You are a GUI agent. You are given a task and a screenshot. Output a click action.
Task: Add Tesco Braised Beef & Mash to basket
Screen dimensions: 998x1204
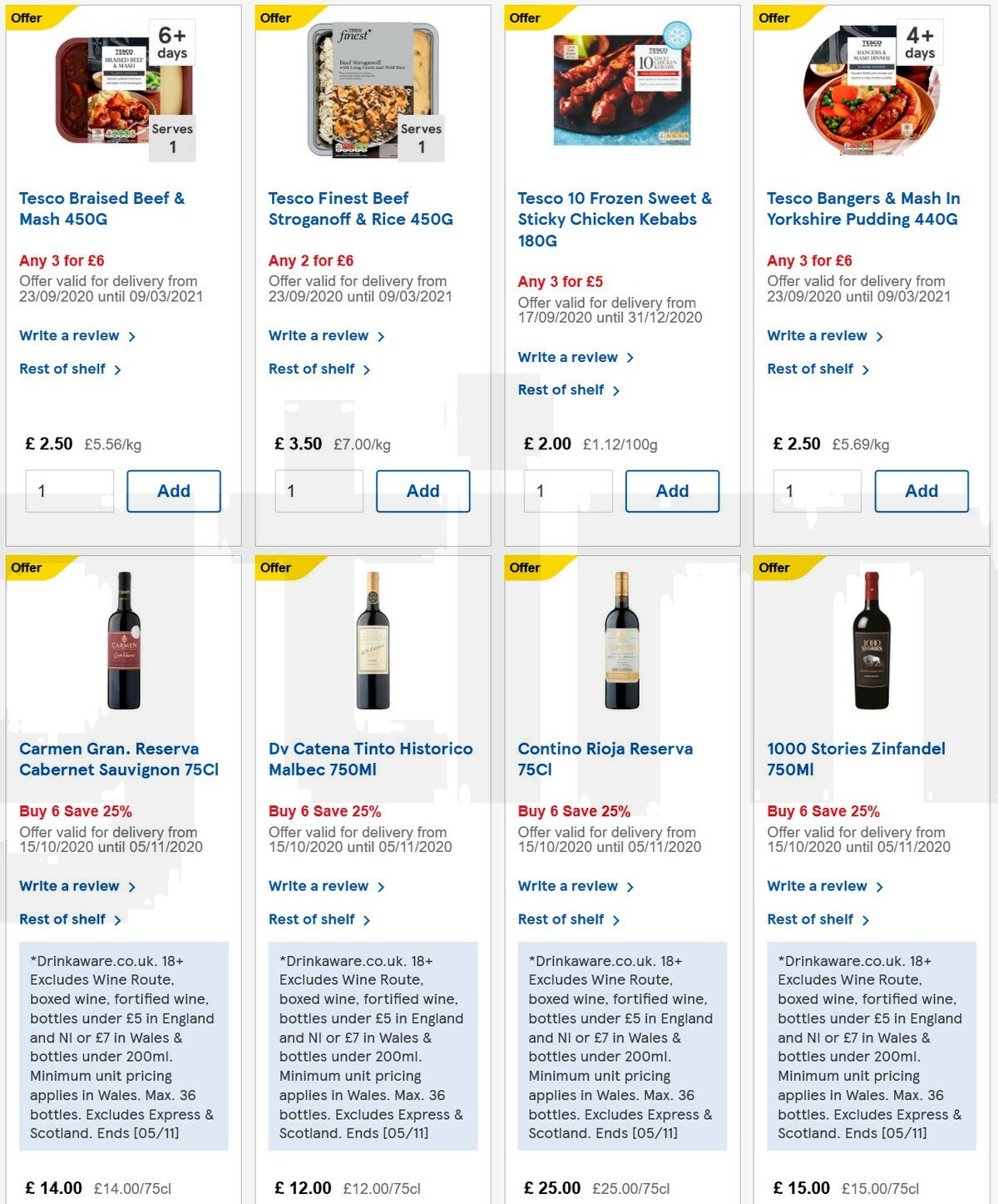tap(173, 491)
